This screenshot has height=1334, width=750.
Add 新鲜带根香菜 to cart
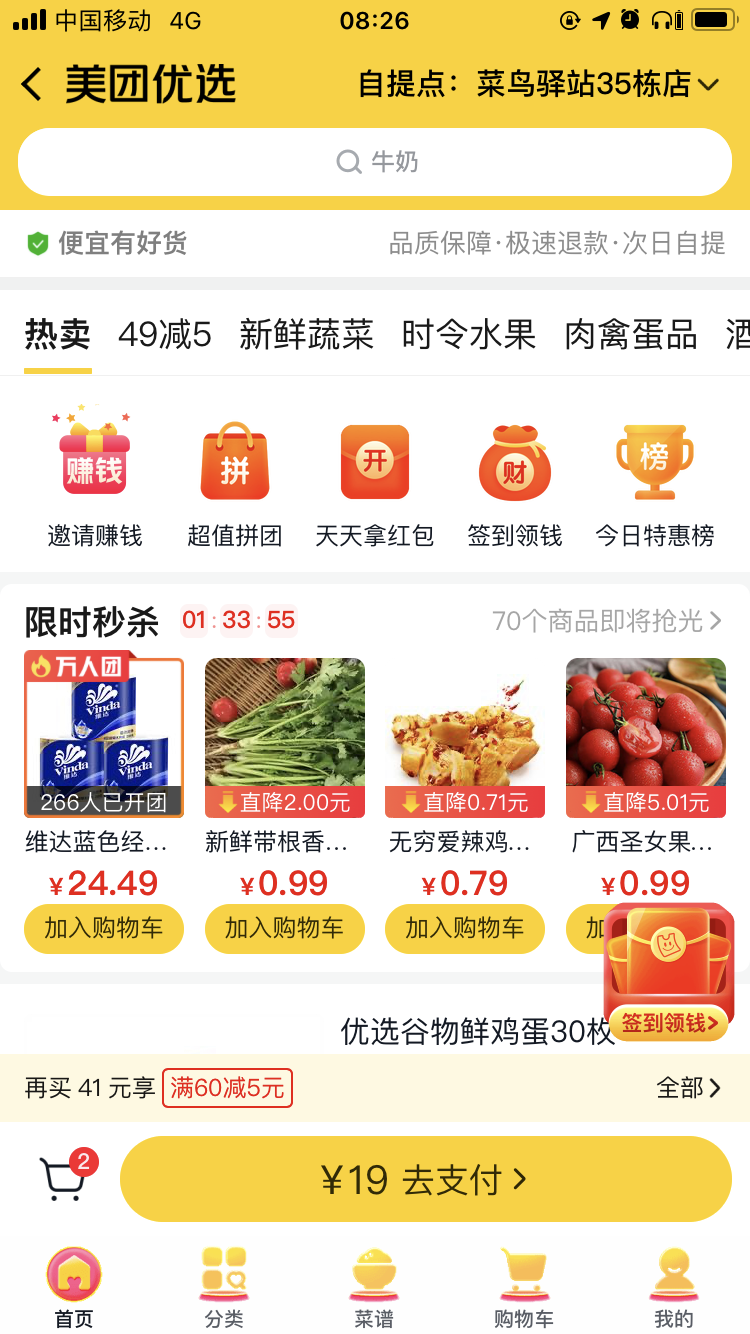[x=285, y=929]
